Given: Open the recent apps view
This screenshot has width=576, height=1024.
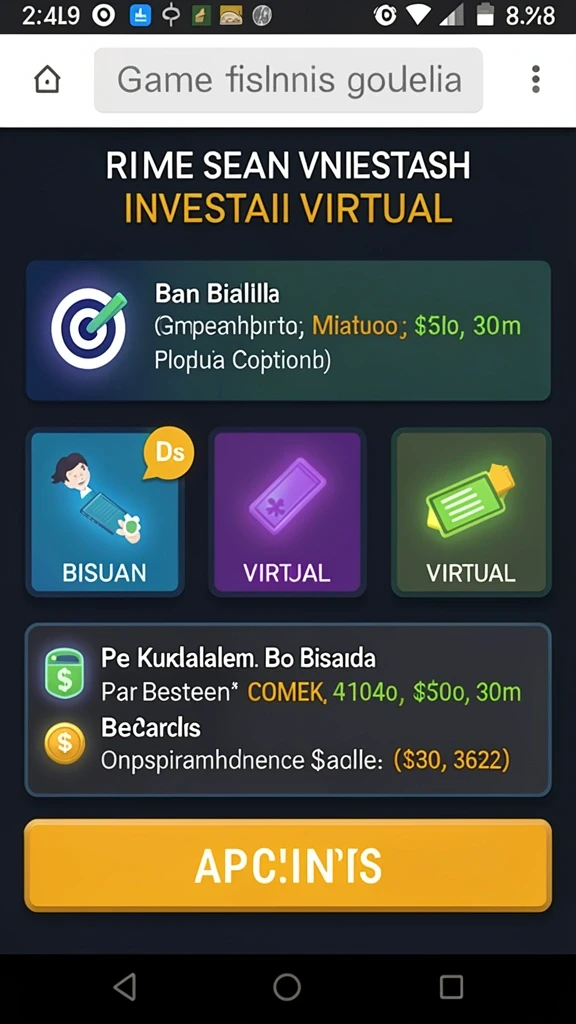Looking at the screenshot, I should (x=451, y=987).
